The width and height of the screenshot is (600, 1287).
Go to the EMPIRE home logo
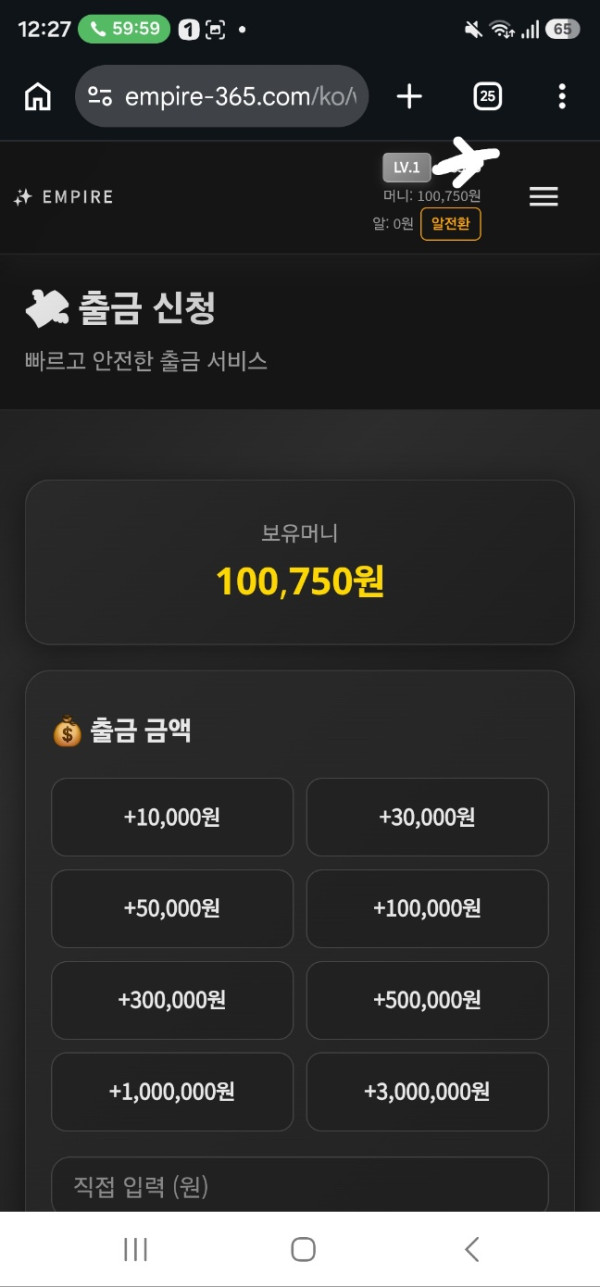pos(63,197)
